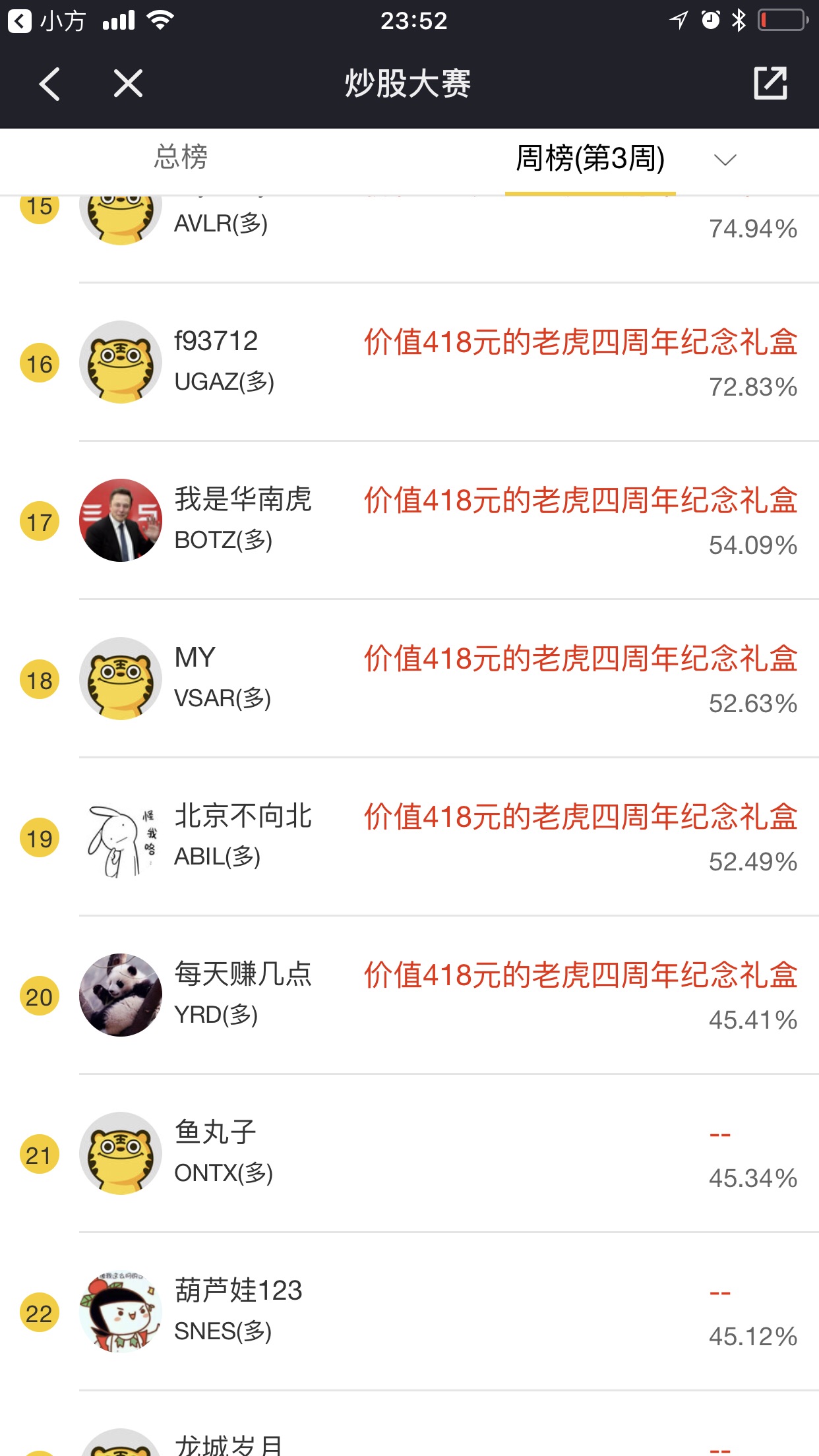
Task: Select the 周榜(第3周) tab
Action: pos(590,159)
